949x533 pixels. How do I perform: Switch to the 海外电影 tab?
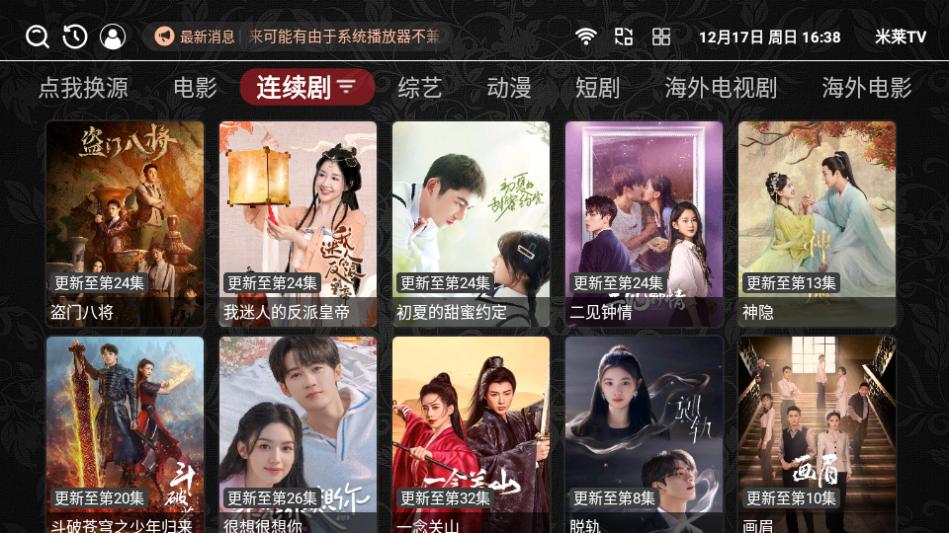pos(866,88)
